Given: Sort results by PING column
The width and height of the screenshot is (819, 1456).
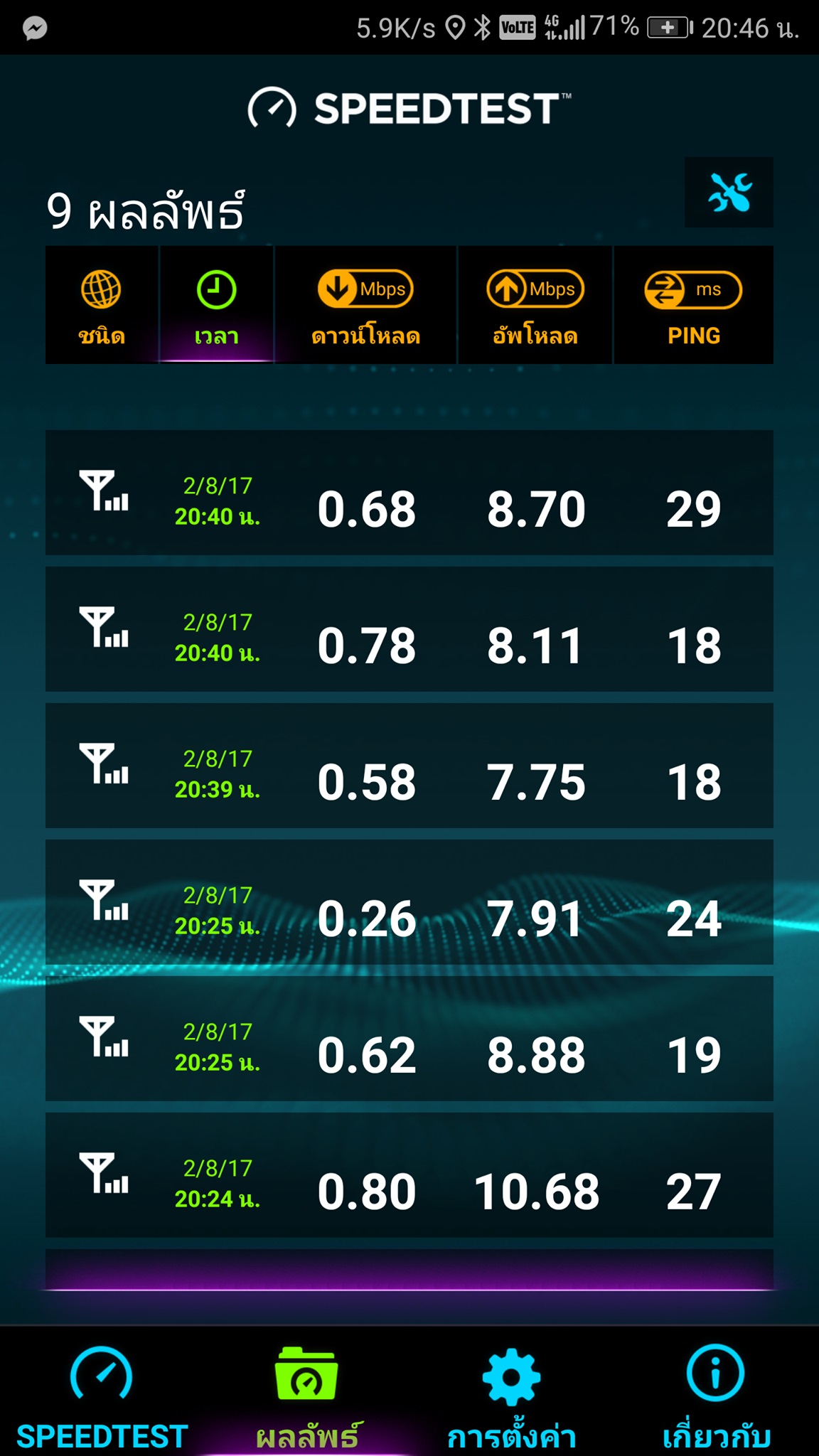Looking at the screenshot, I should (x=694, y=305).
